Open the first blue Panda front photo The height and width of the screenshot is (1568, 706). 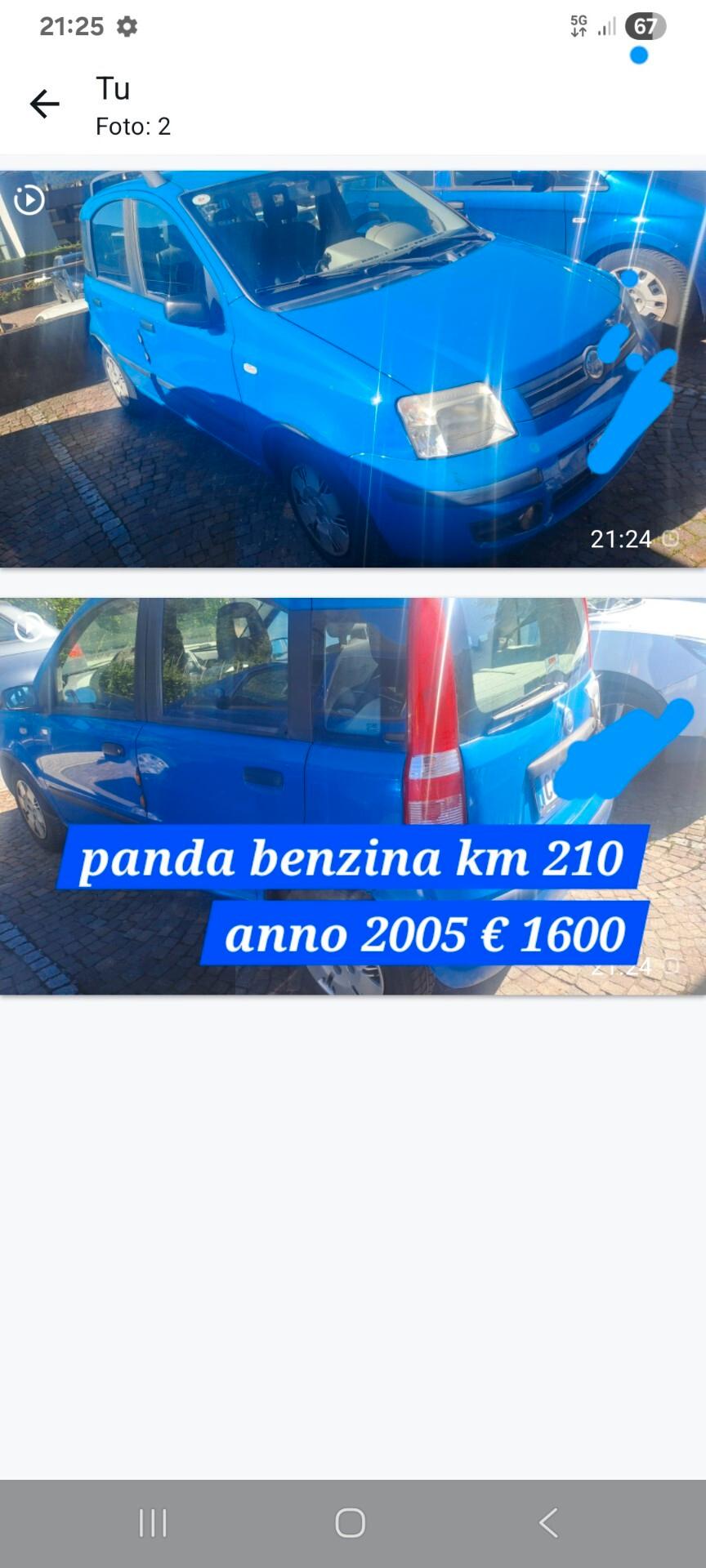[x=353, y=369]
